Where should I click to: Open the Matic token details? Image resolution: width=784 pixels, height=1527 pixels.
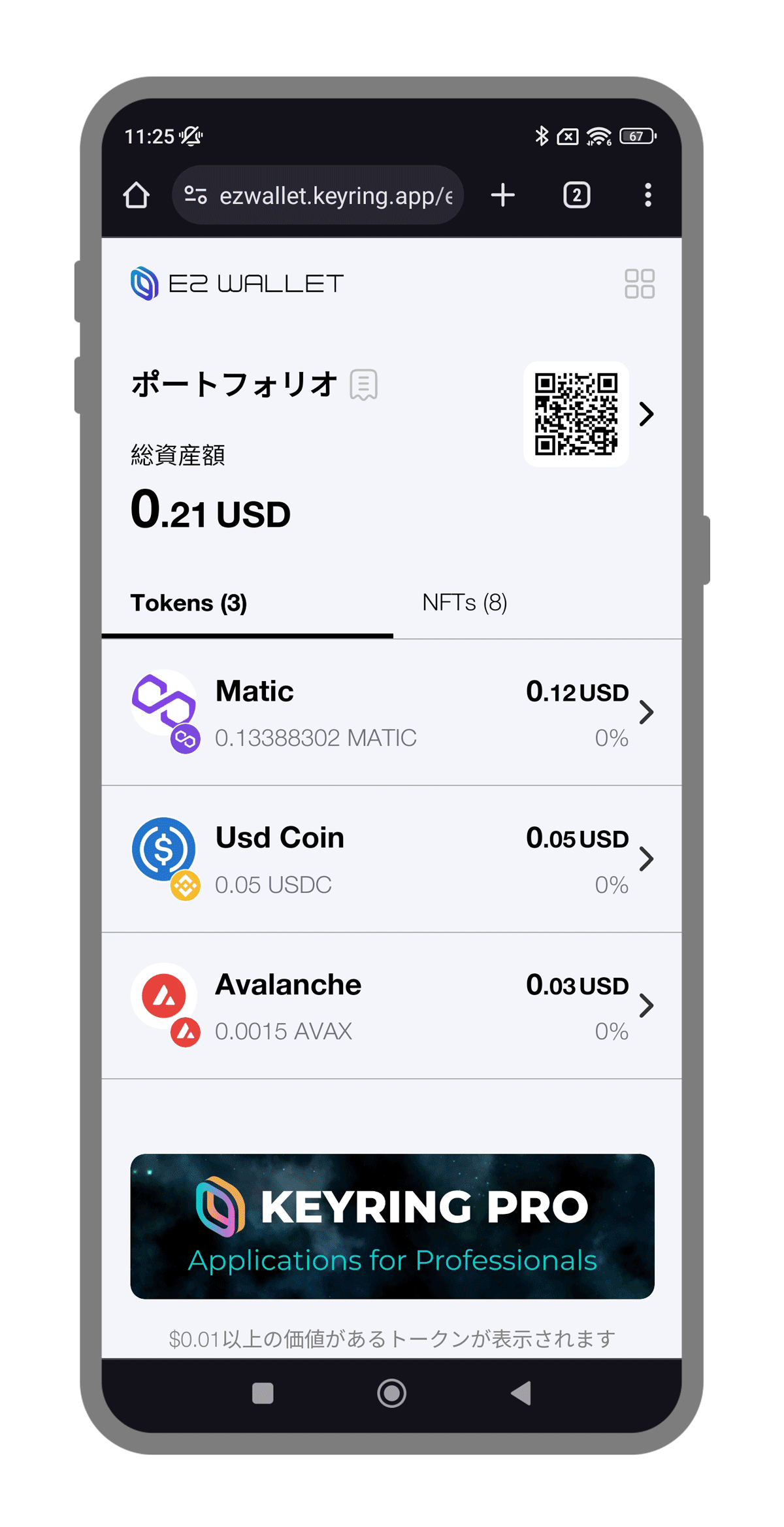pos(391,713)
